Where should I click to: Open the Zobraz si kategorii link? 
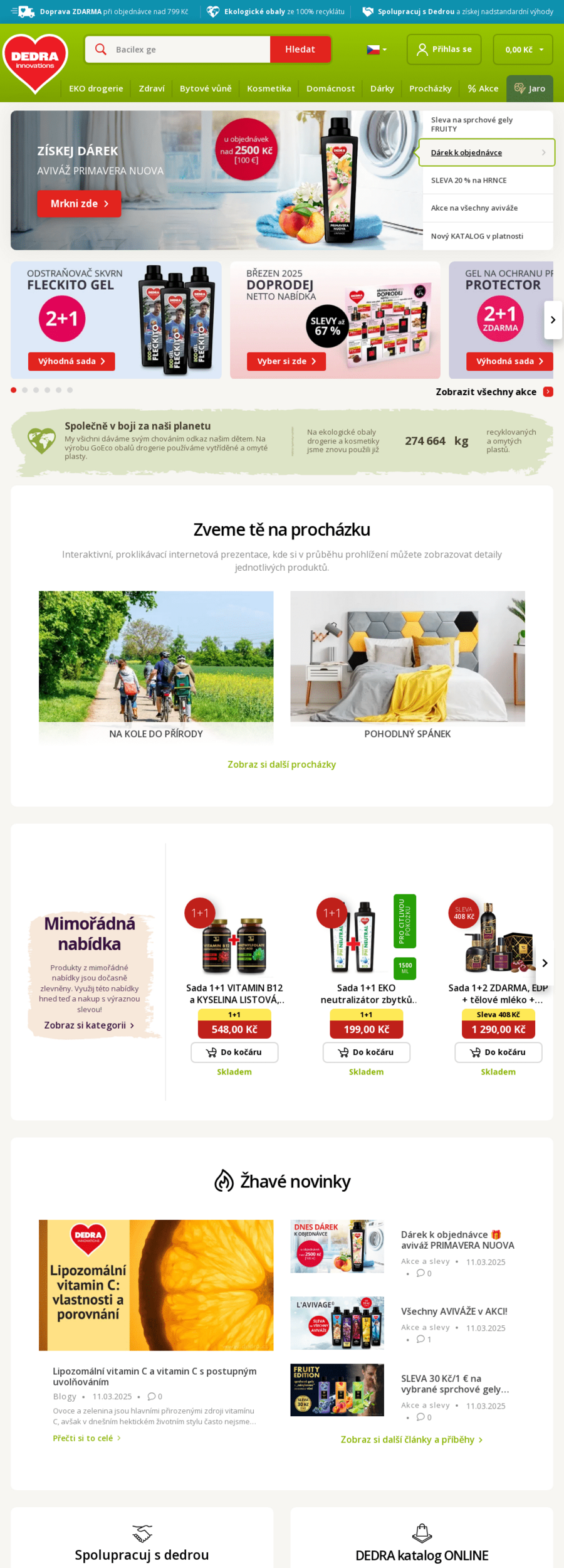[x=89, y=1025]
